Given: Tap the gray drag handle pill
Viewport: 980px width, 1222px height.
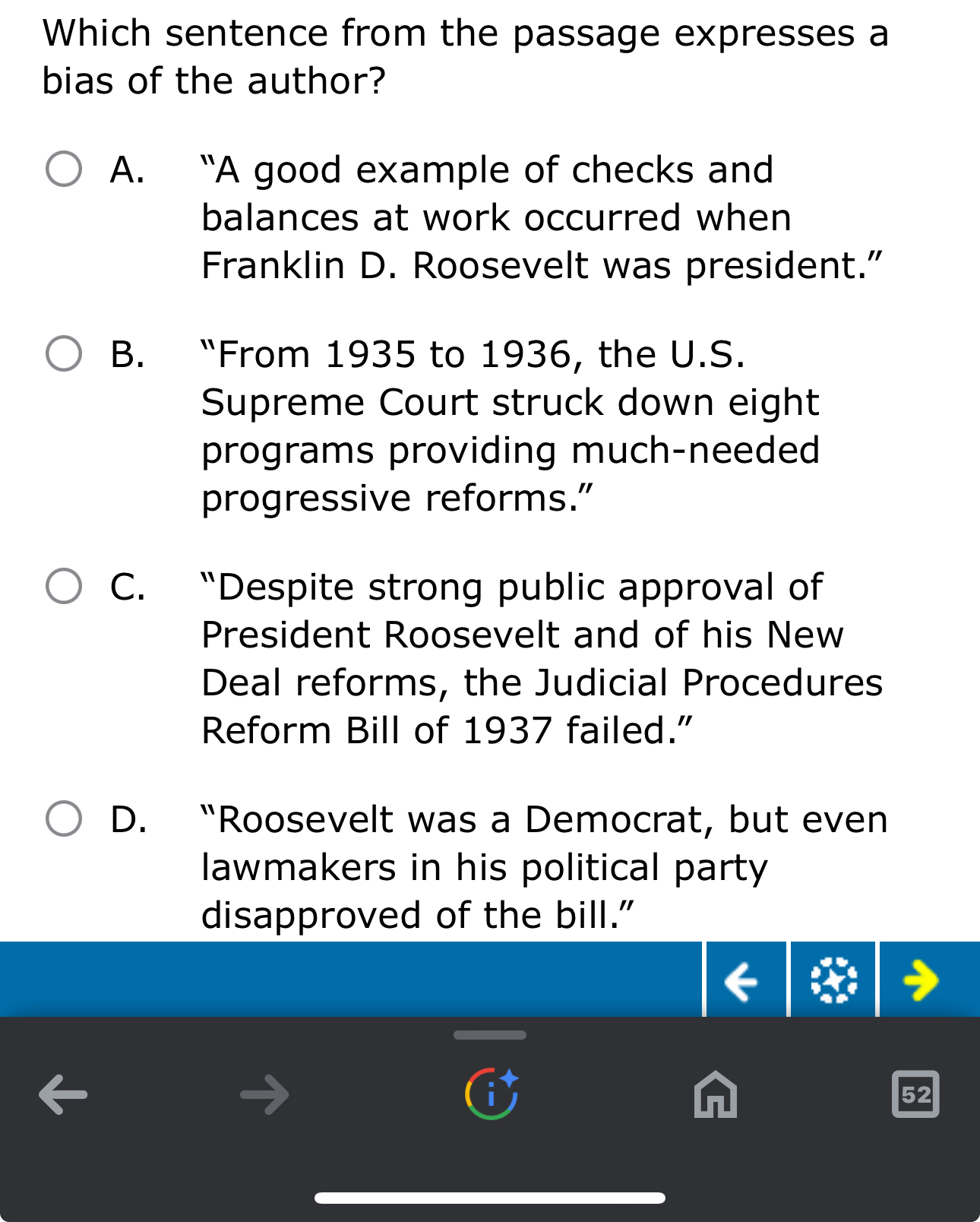Looking at the screenshot, I should 490,1034.
